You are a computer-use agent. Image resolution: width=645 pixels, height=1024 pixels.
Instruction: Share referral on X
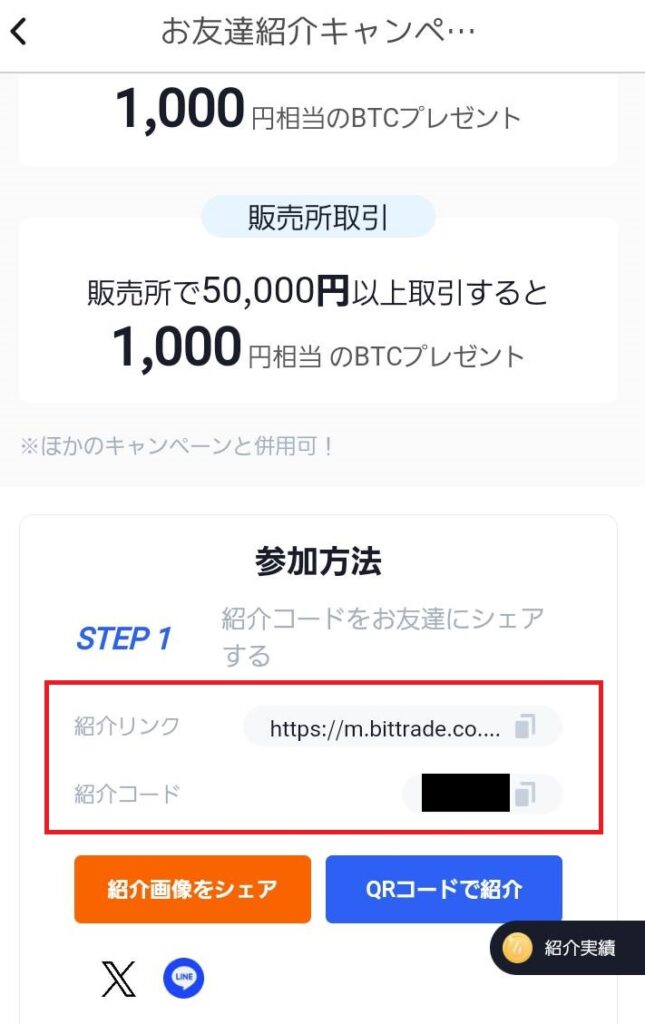118,979
